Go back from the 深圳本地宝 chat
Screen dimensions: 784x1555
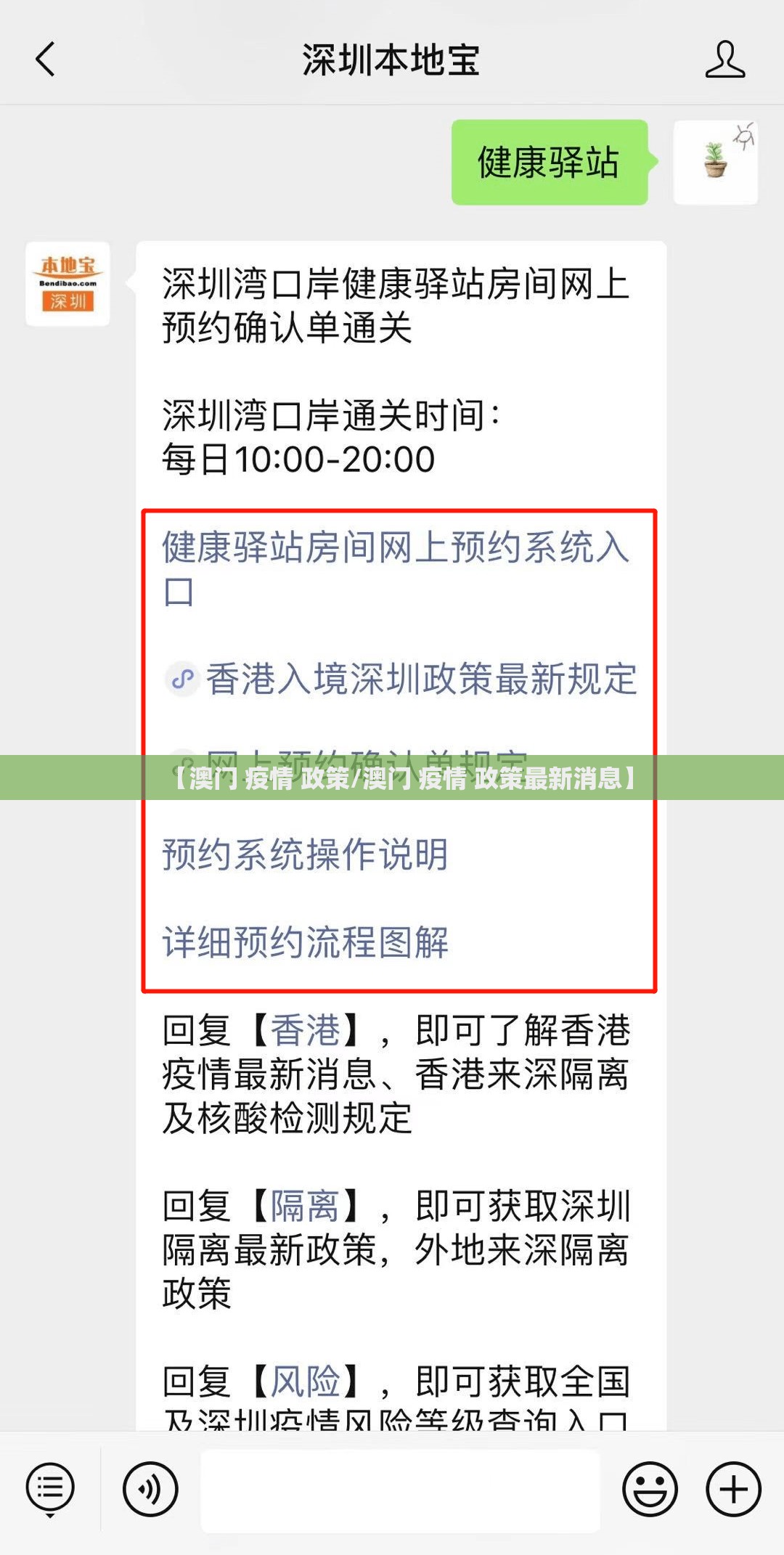(45, 60)
